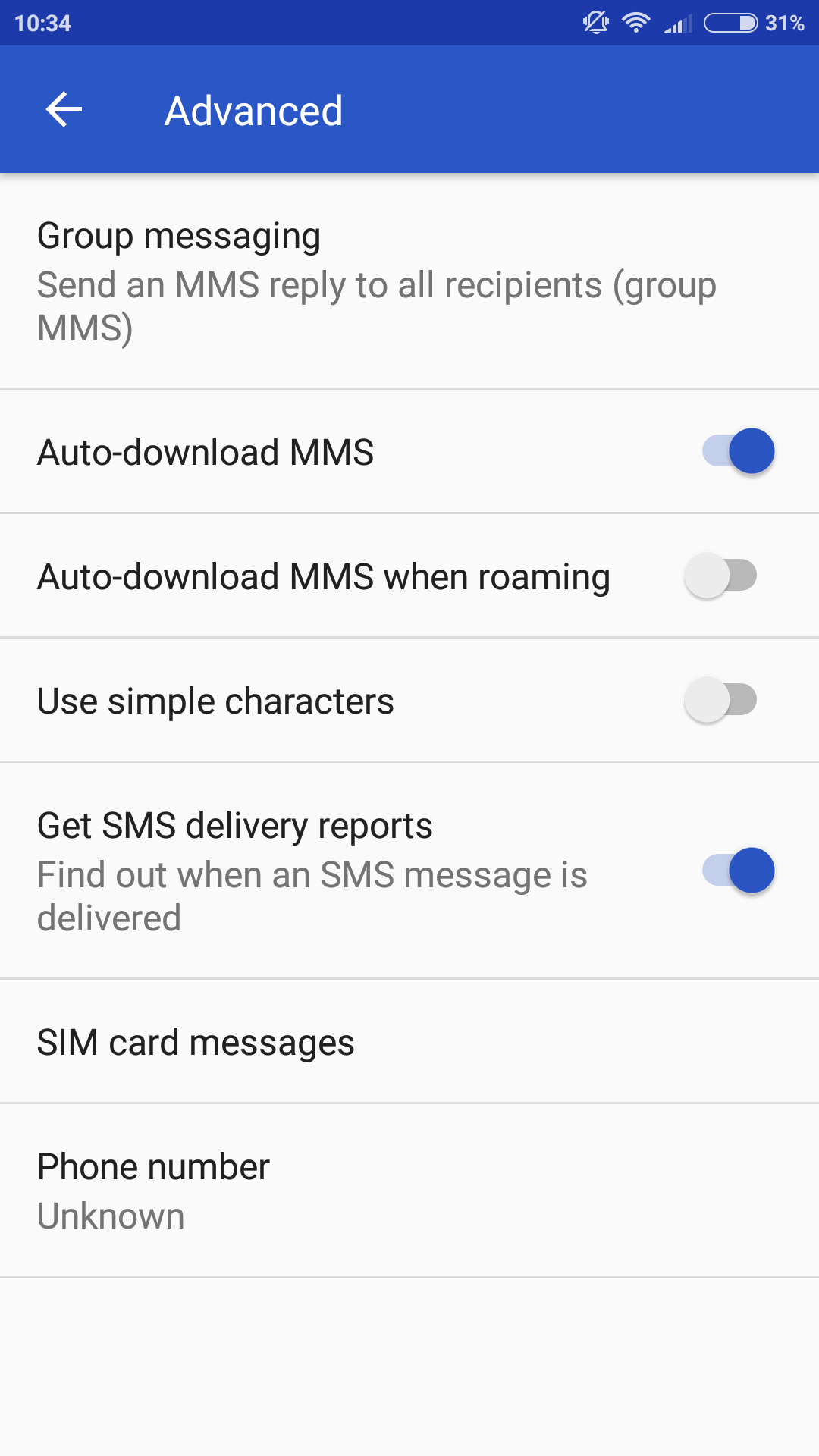Screen dimensions: 819x1456
Task: Tap the Wi-Fi status icon
Action: (635, 23)
